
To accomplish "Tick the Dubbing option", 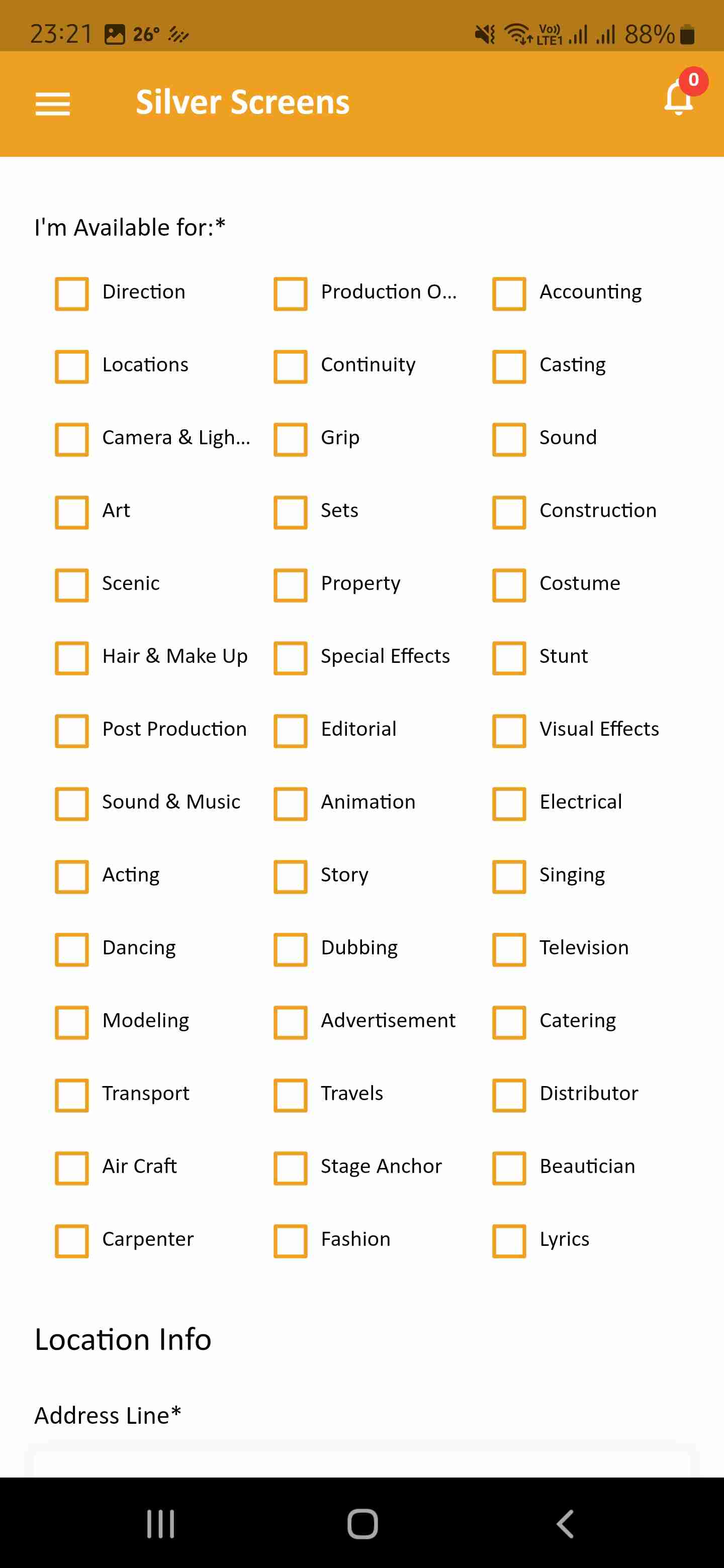I will tap(291, 949).
